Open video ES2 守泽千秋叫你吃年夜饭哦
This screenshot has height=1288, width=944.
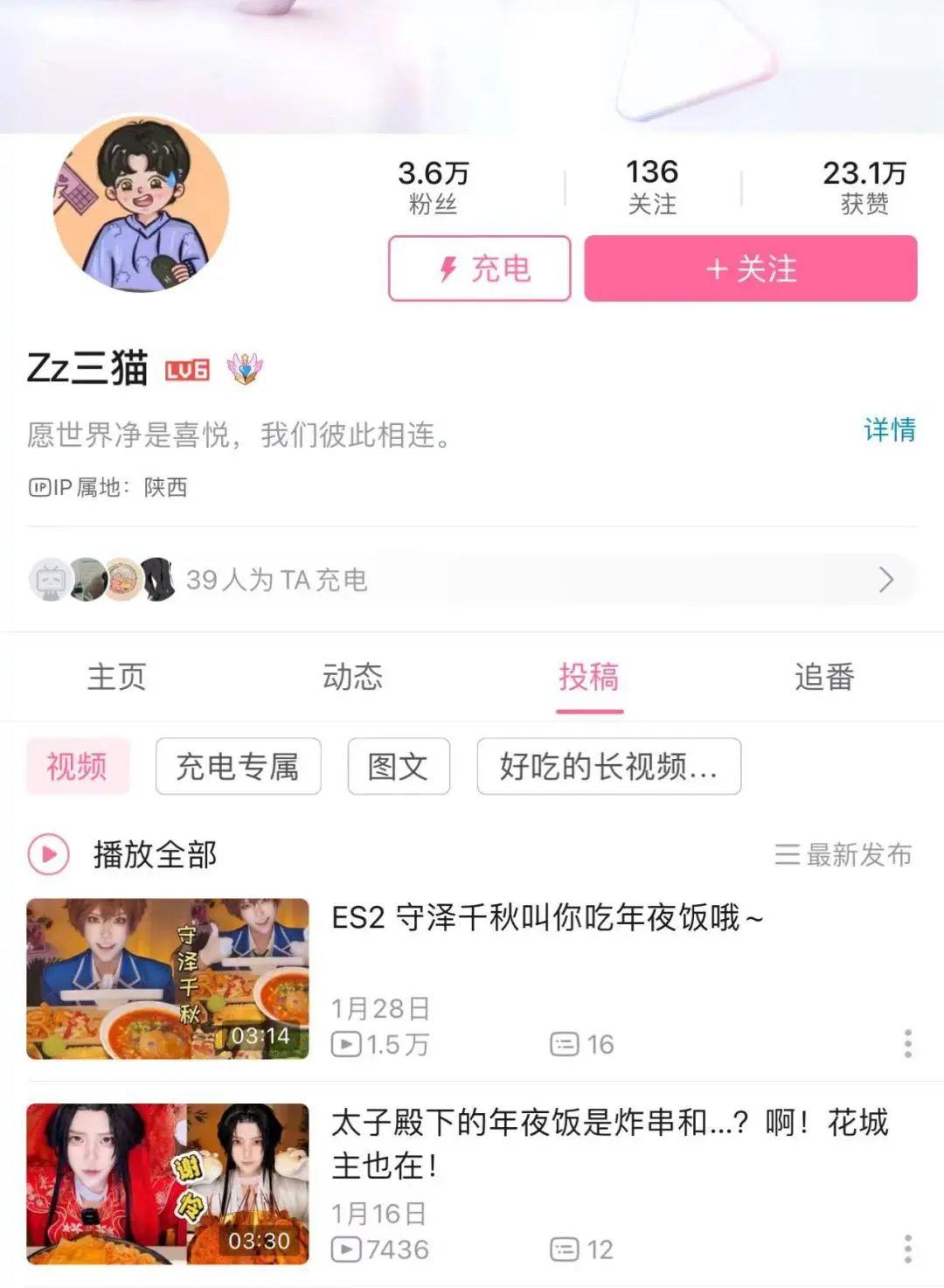(546, 918)
